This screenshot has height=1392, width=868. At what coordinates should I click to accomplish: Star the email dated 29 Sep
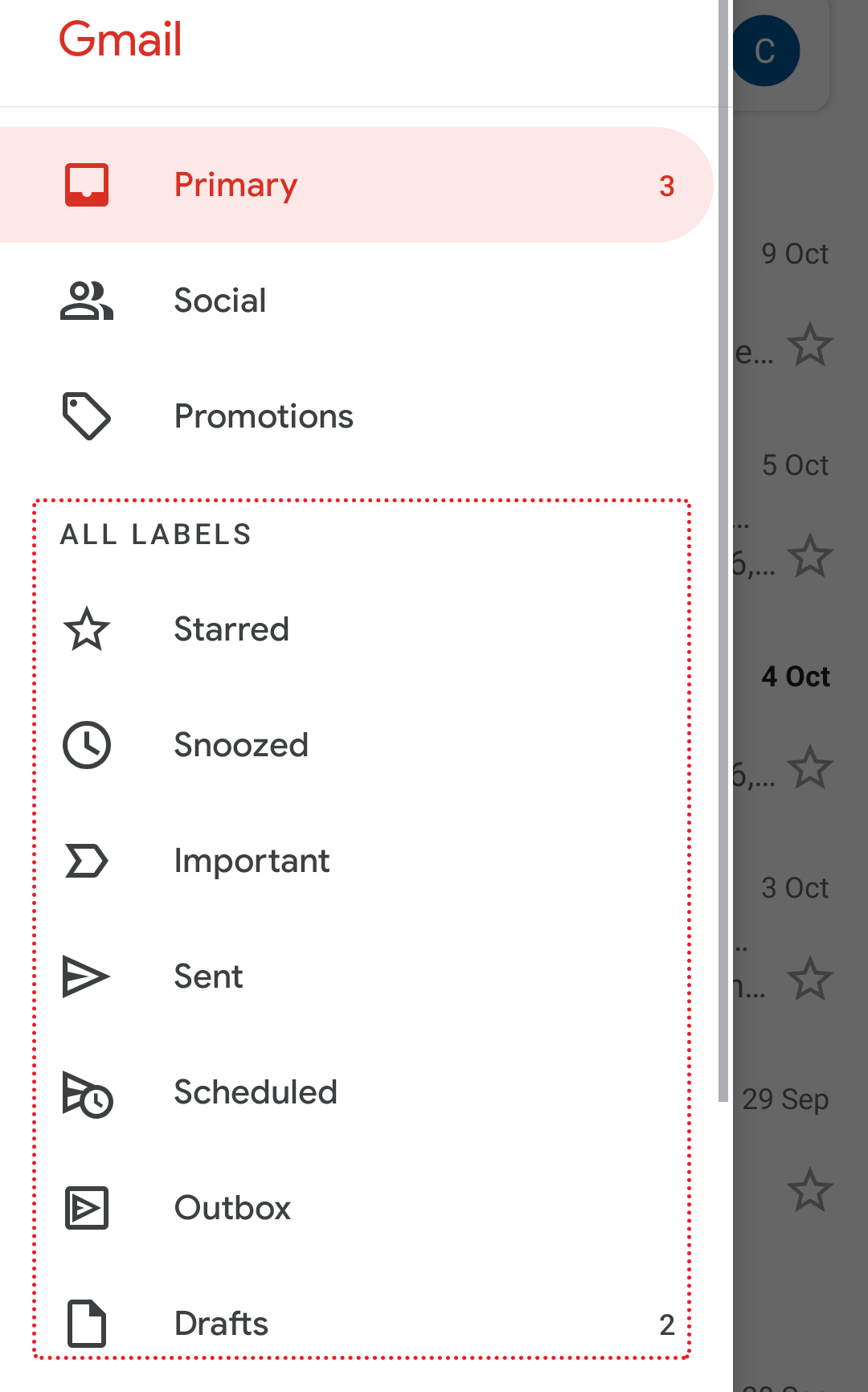tap(809, 1190)
